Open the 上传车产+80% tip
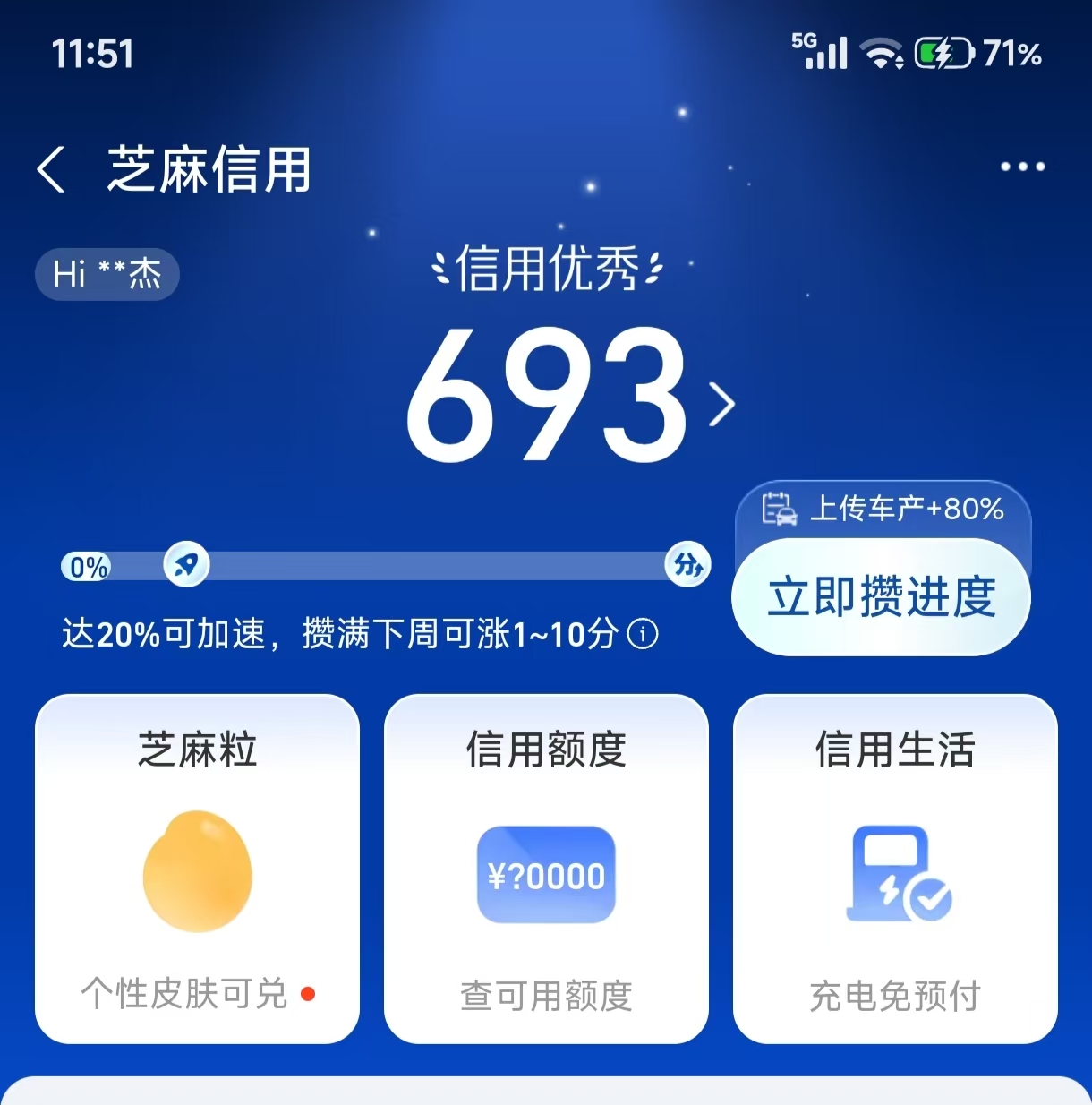The height and width of the screenshot is (1105, 1092). point(884,510)
